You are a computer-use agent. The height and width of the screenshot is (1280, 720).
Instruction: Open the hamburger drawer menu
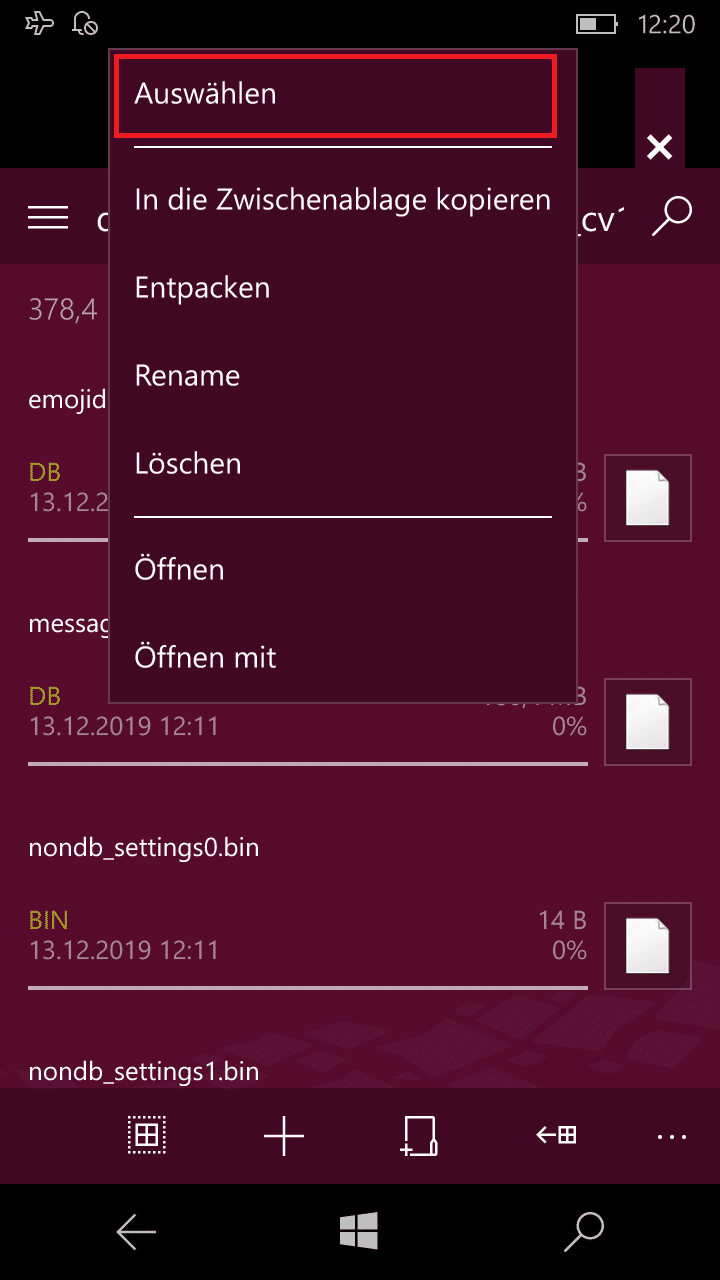click(48, 217)
